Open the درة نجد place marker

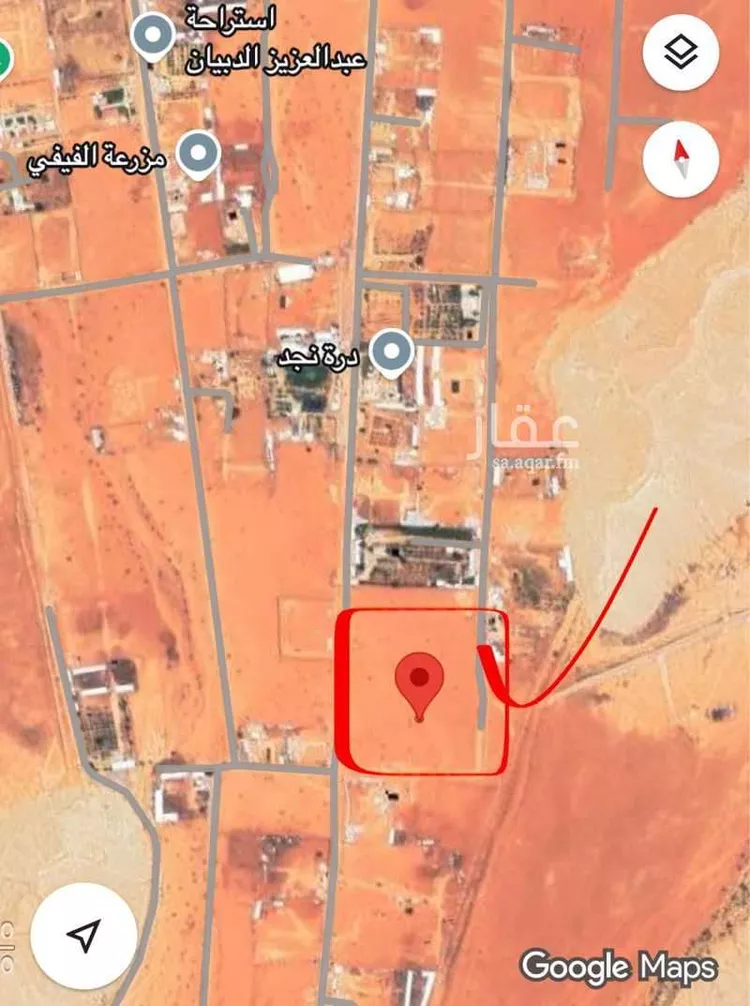tap(391, 352)
